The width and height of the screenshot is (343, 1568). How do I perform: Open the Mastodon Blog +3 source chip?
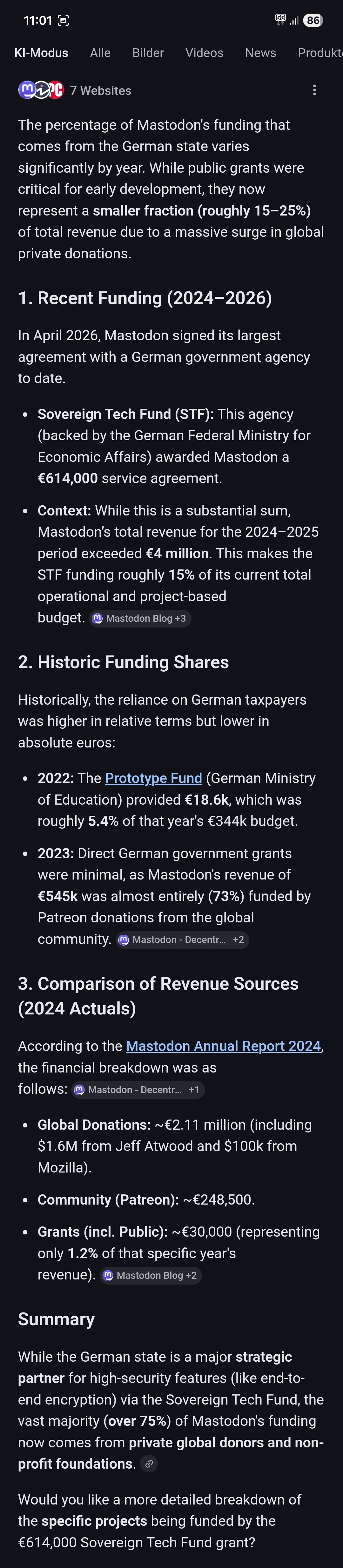pyautogui.click(x=140, y=618)
